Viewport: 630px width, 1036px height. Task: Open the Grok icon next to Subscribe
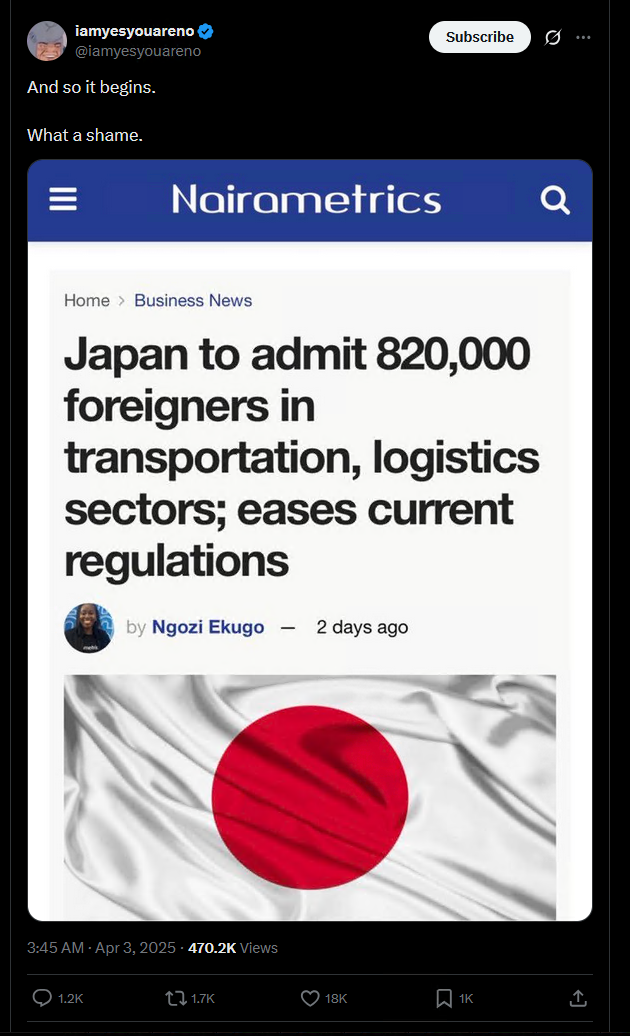553,37
